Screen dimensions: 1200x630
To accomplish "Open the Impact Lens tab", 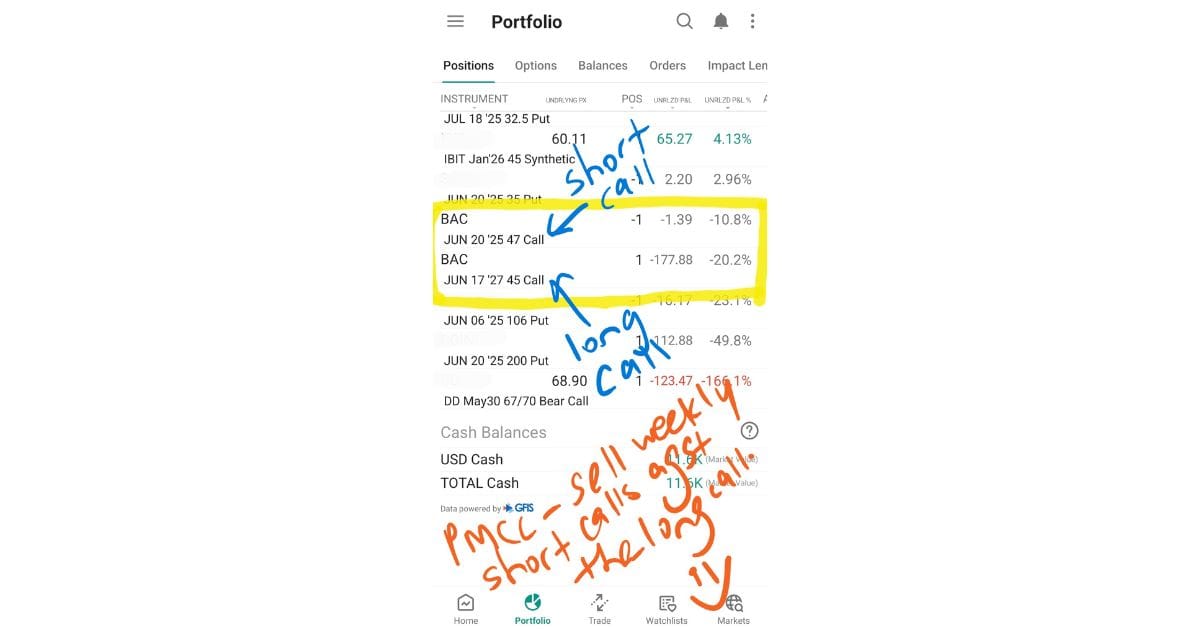I will point(737,65).
